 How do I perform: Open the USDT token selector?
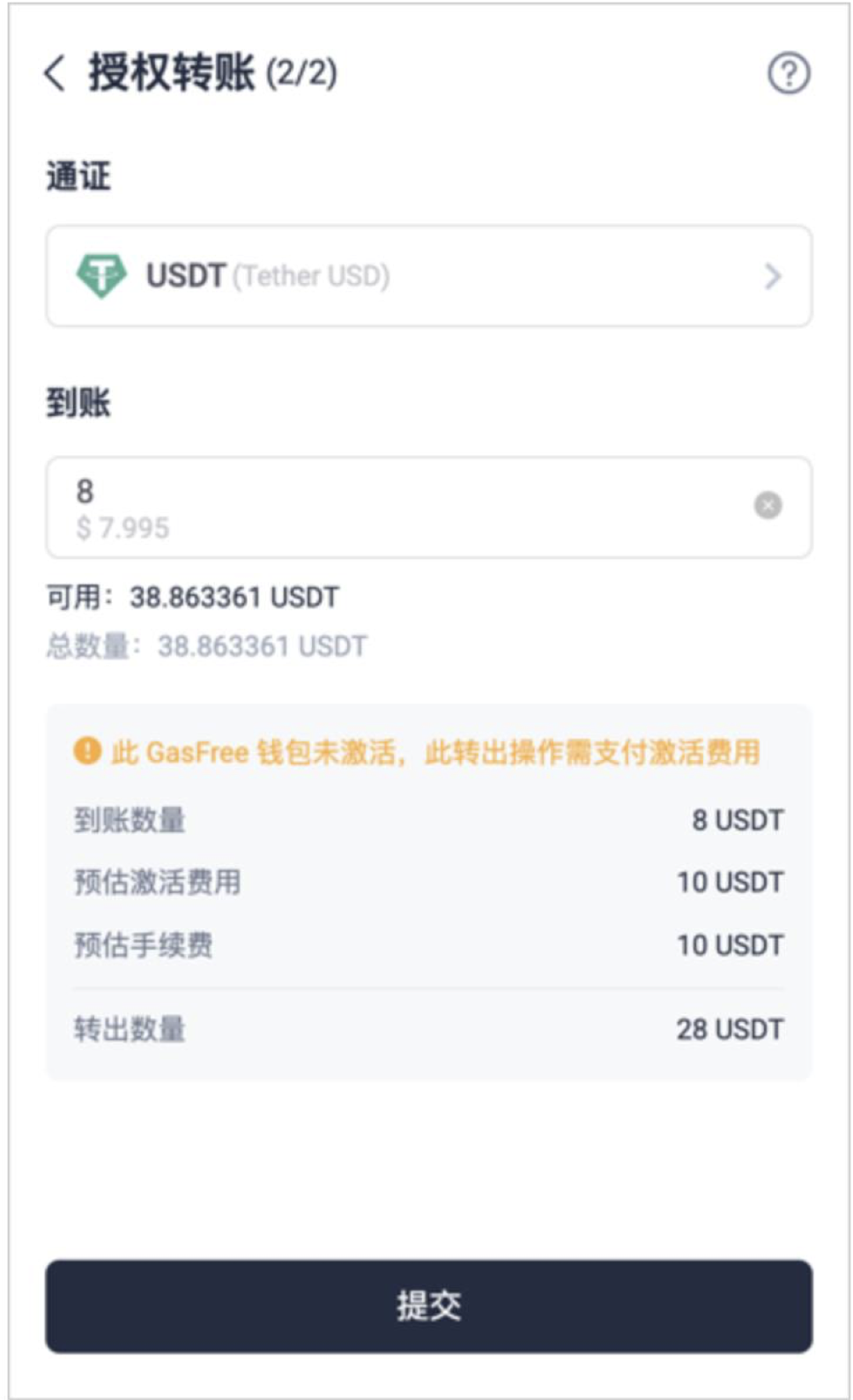tap(429, 276)
